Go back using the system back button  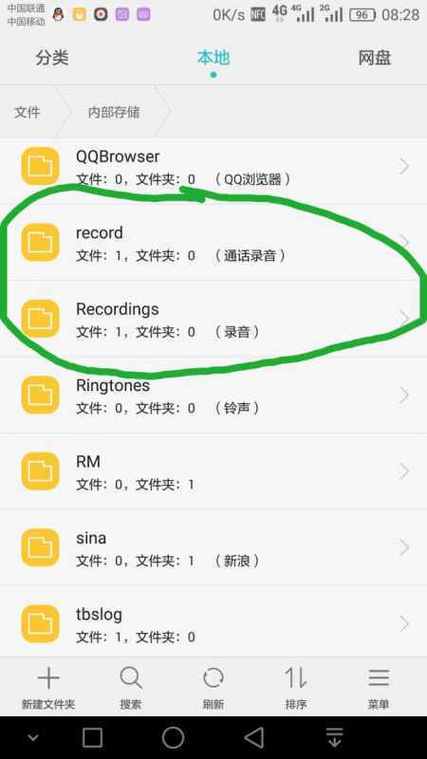(254, 738)
